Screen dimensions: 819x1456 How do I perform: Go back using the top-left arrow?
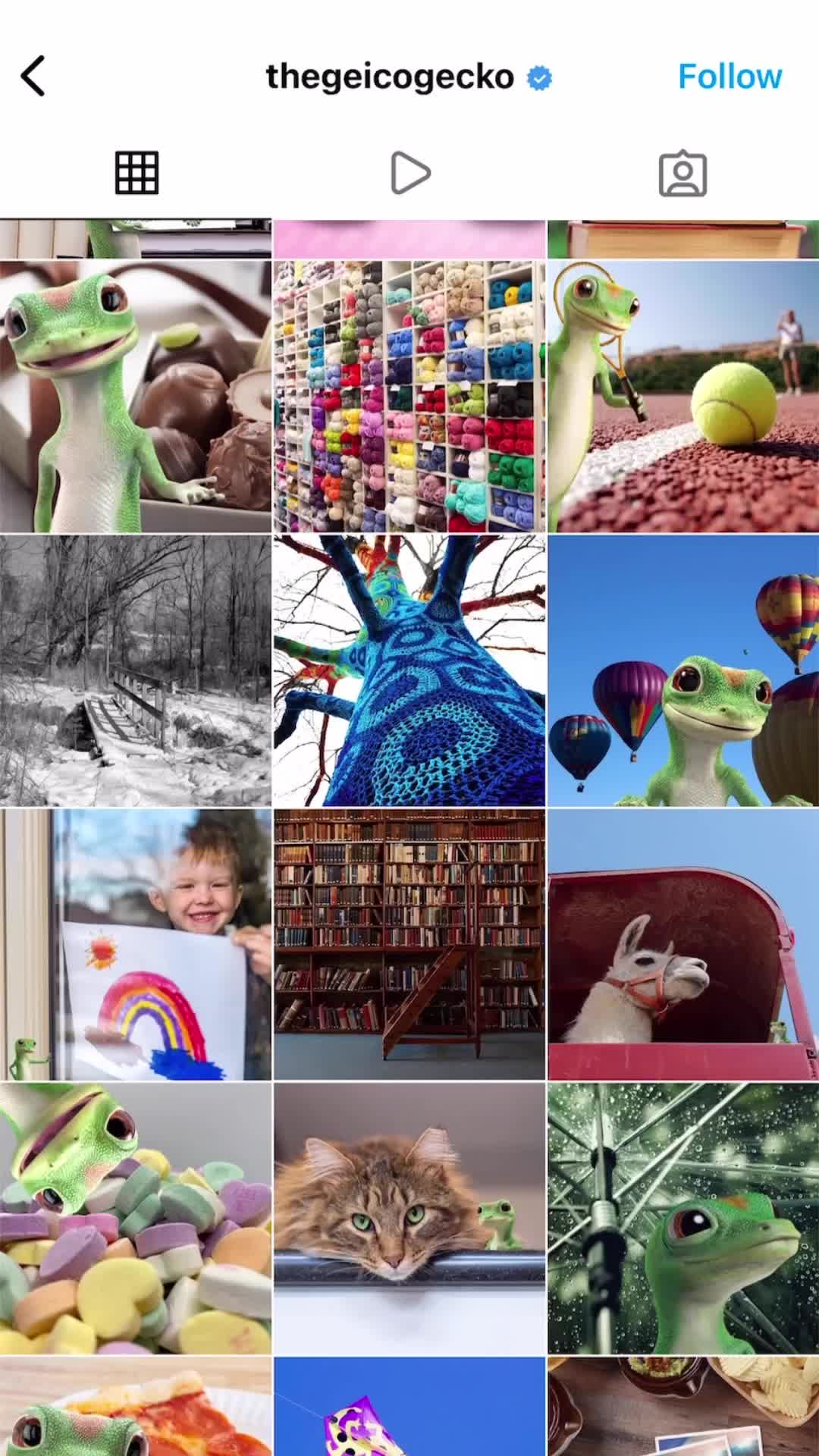(x=33, y=76)
